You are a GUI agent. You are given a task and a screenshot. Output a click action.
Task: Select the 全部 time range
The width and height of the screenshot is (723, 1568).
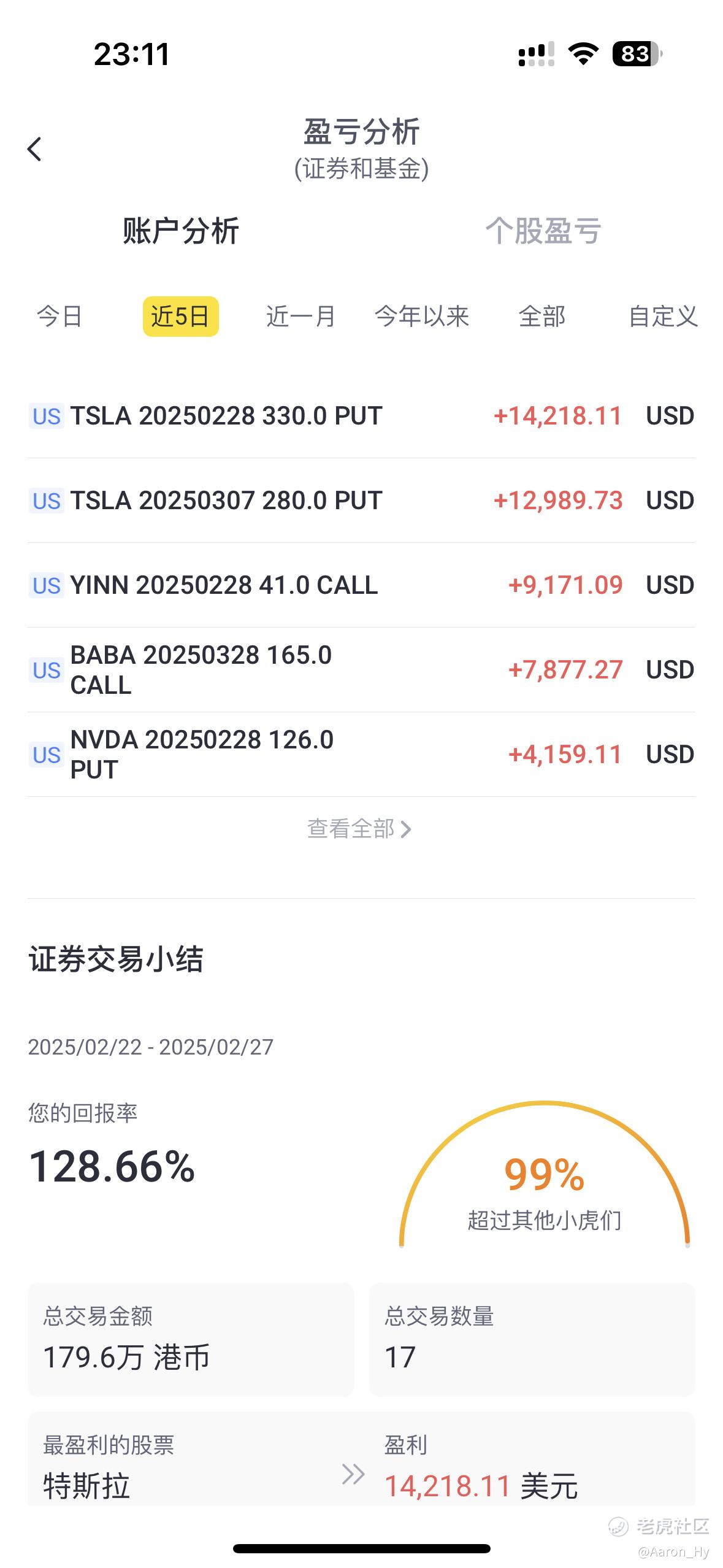click(541, 317)
